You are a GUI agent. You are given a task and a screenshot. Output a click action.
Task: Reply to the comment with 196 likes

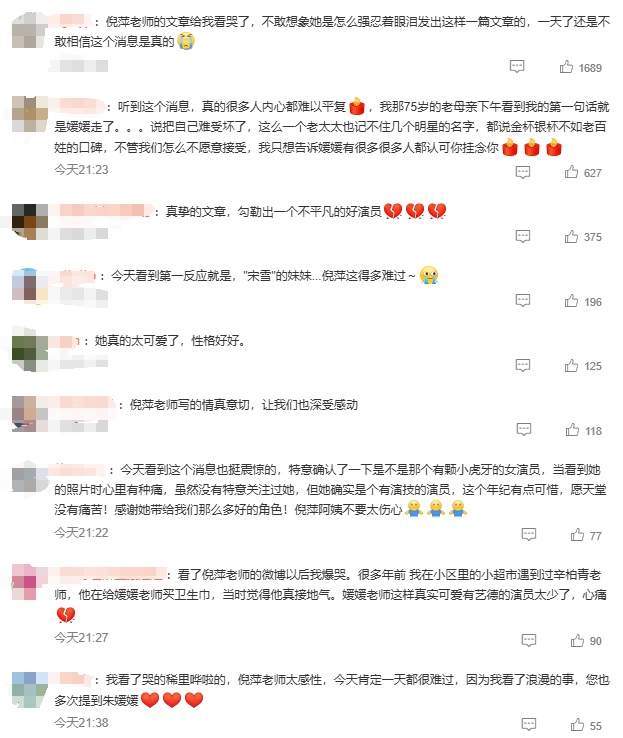point(522,301)
